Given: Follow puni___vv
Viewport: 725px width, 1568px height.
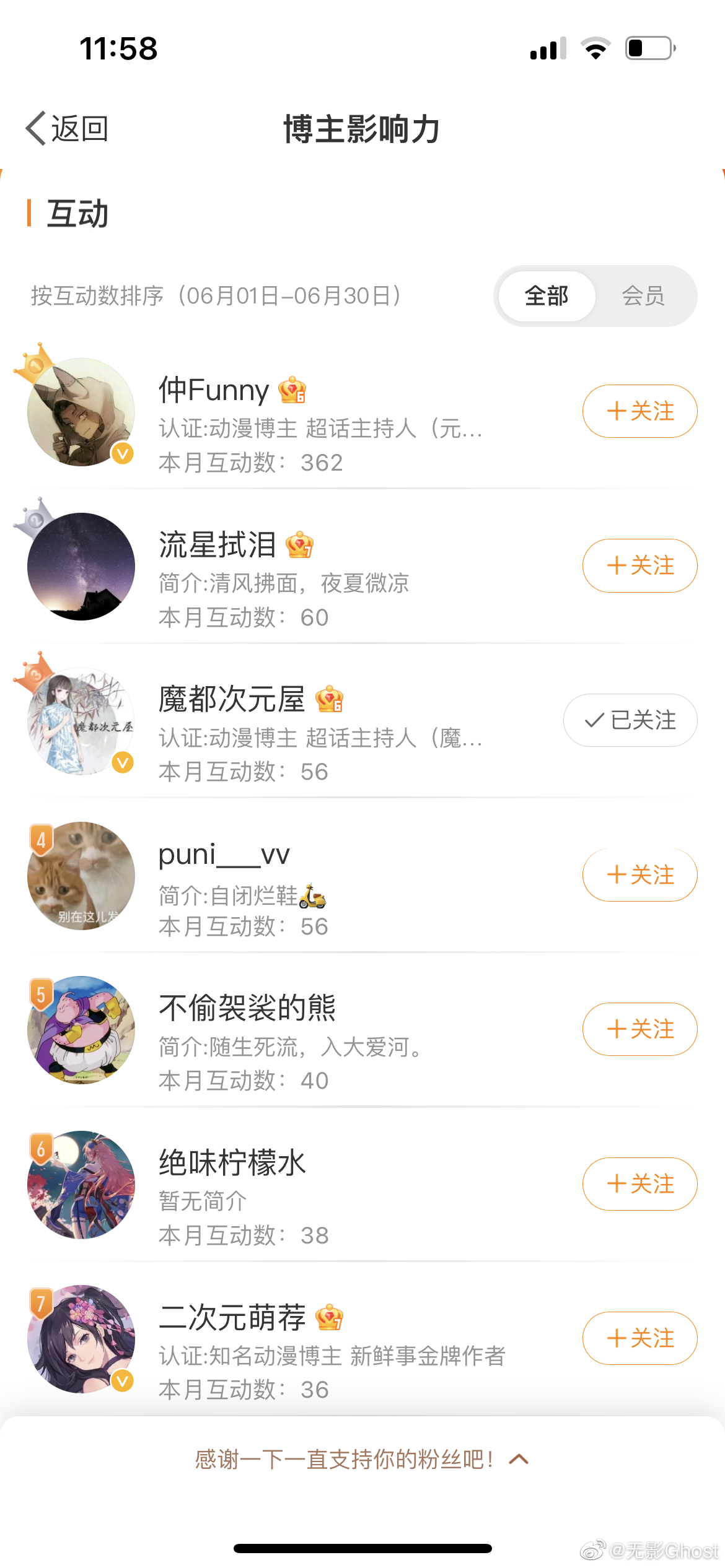Looking at the screenshot, I should point(639,875).
